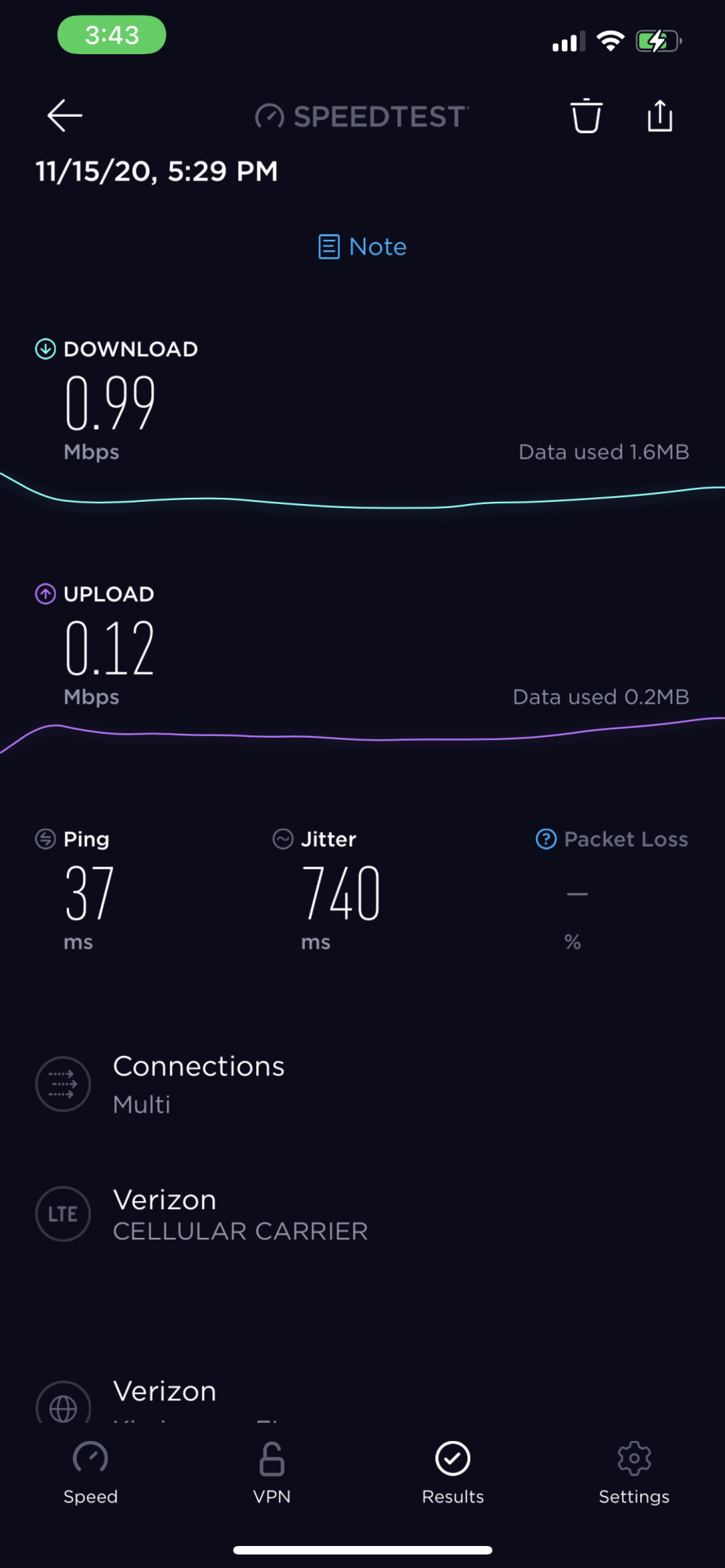Delete this speed test result
The width and height of the screenshot is (725, 1568).
click(585, 116)
